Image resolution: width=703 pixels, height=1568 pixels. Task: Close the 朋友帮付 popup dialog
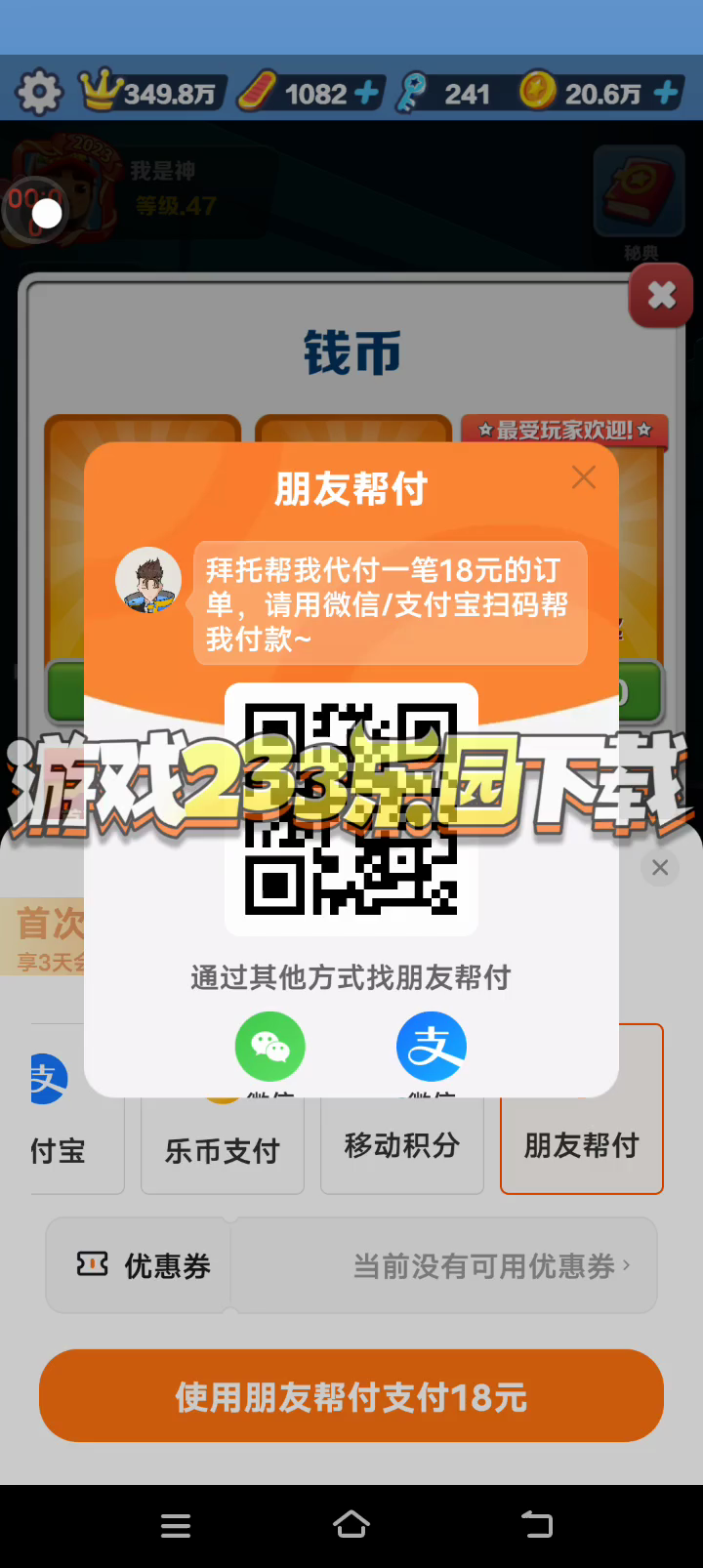584,477
